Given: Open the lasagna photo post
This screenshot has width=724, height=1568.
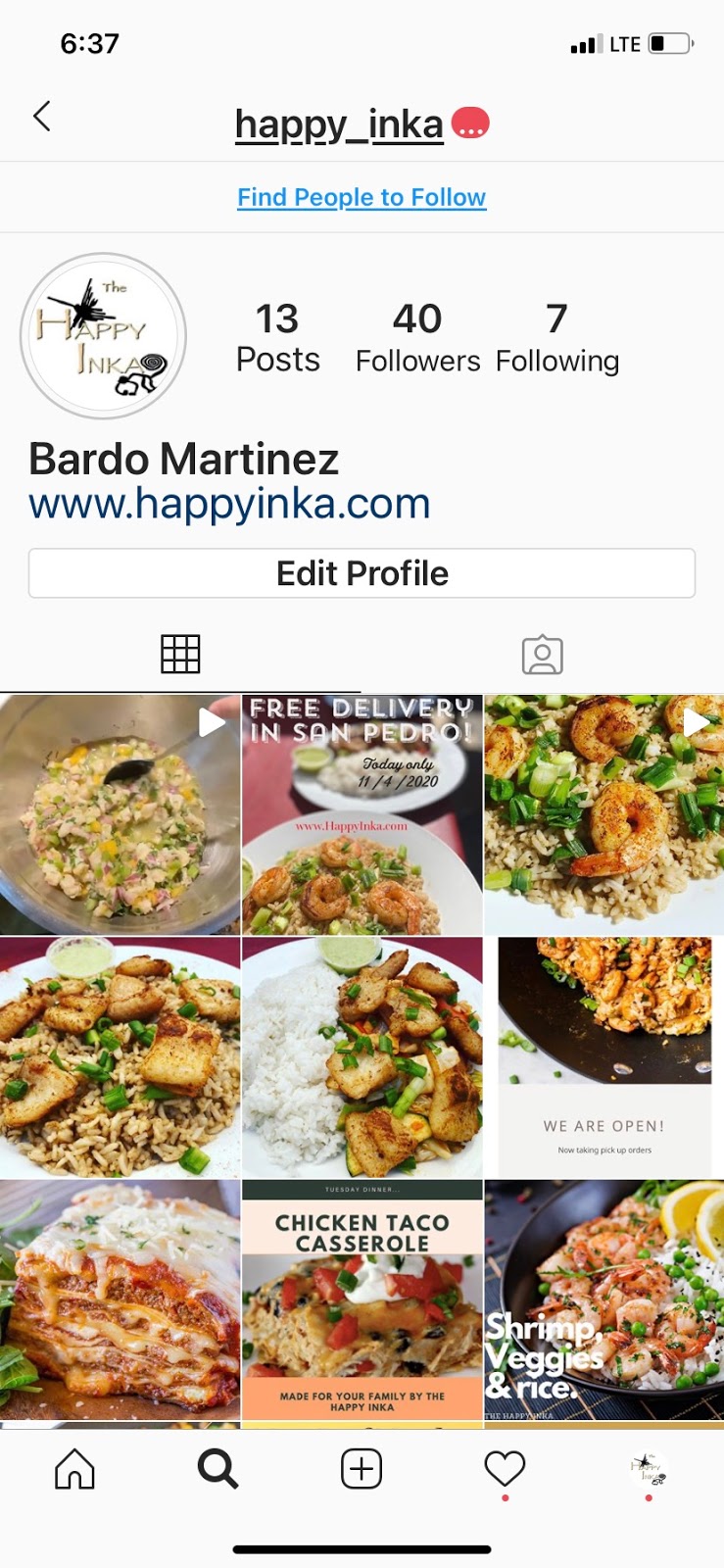Looking at the screenshot, I should click(120, 1299).
